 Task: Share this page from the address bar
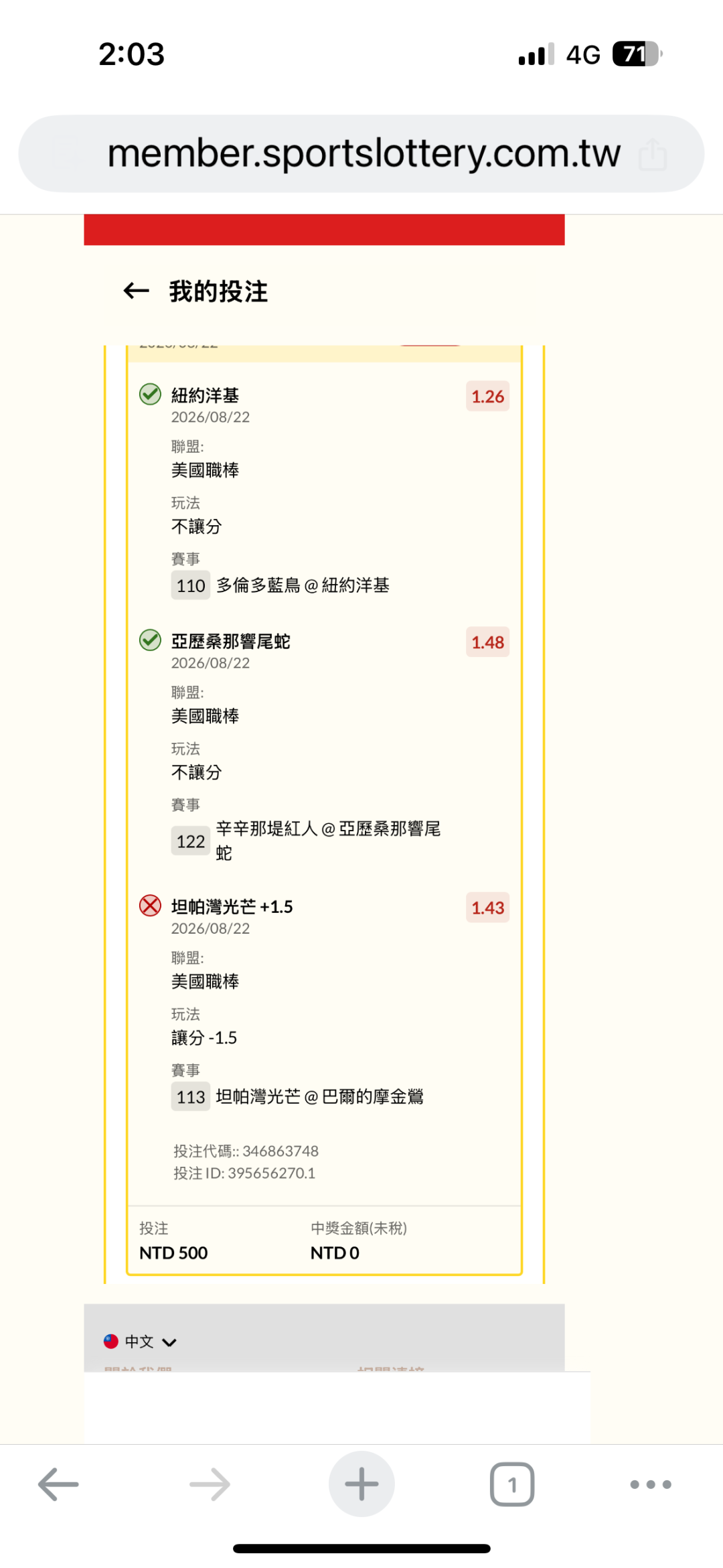[652, 155]
